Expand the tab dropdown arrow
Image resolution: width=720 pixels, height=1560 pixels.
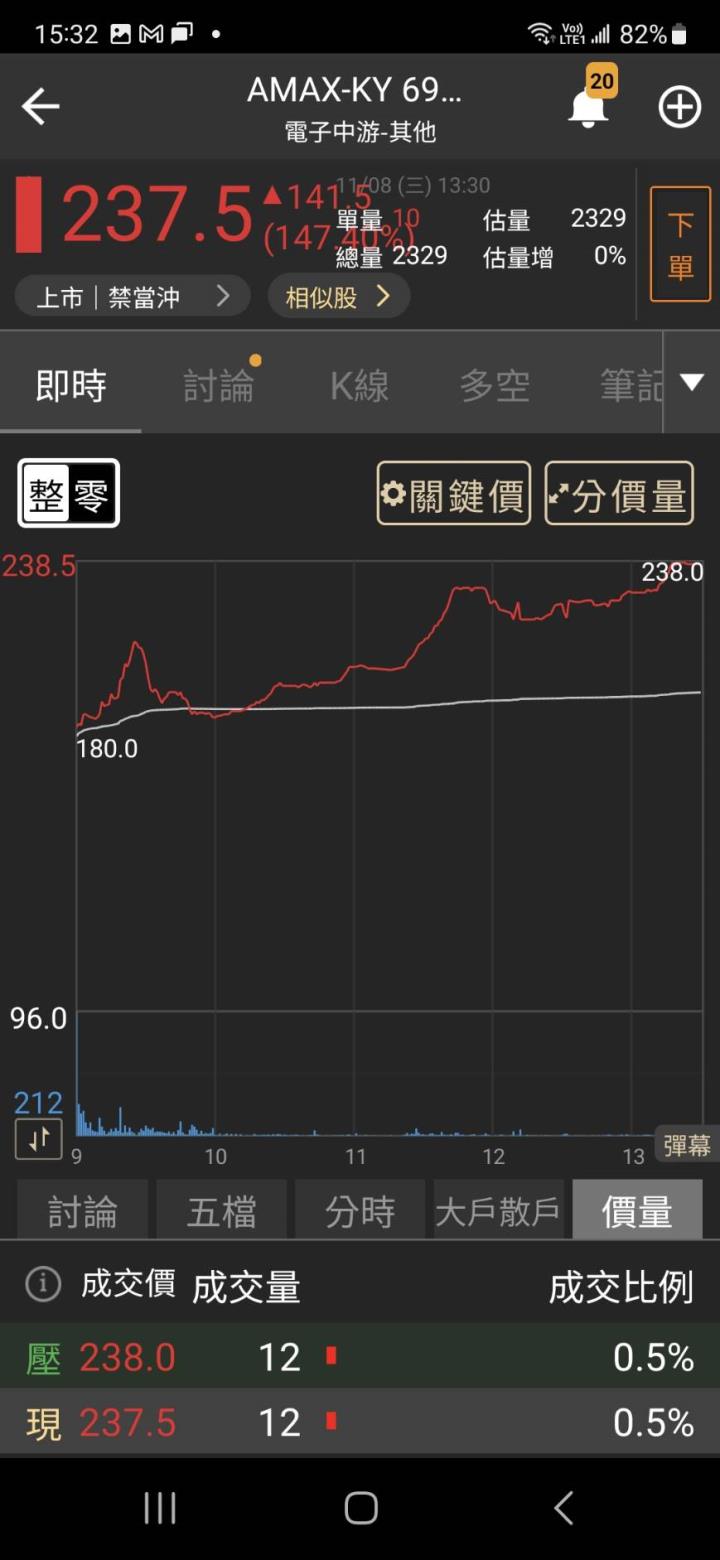692,382
